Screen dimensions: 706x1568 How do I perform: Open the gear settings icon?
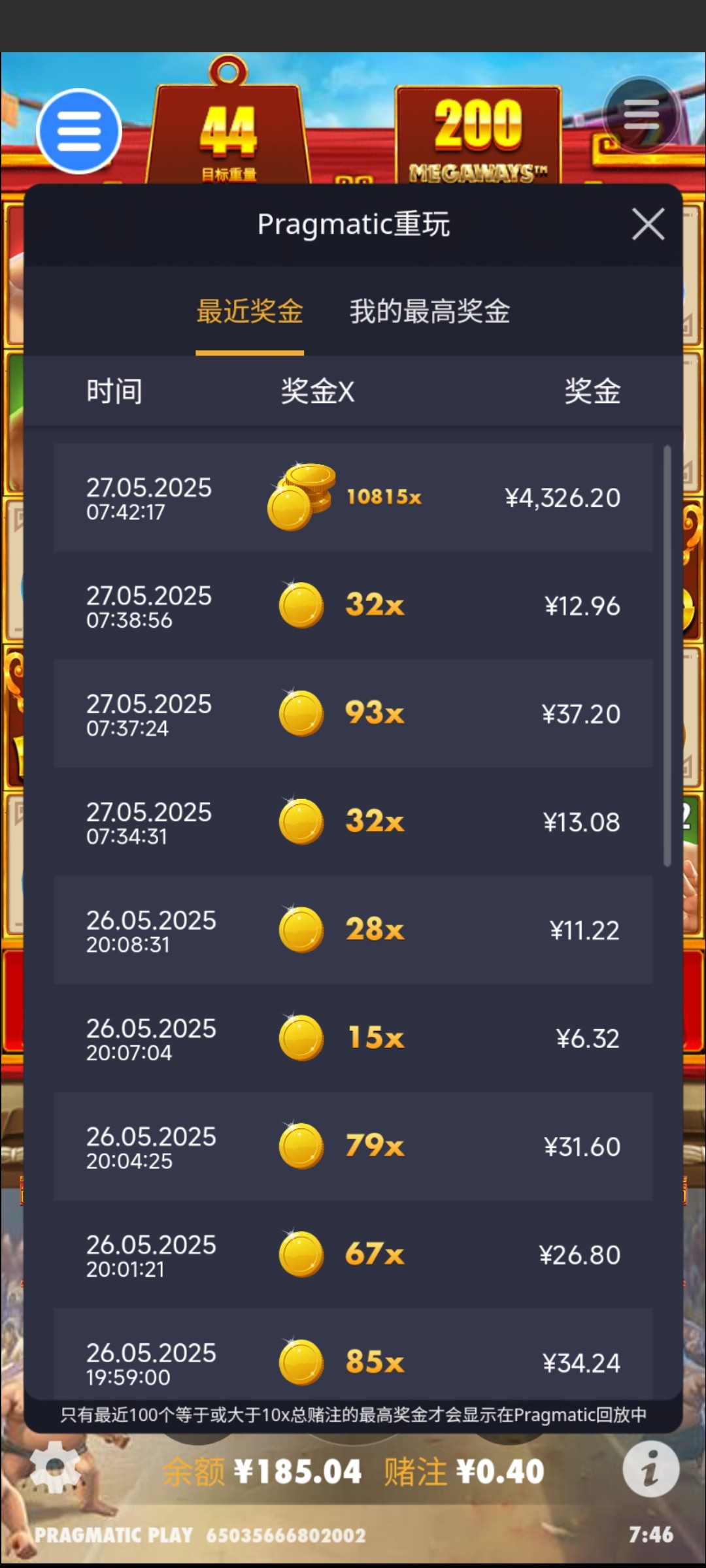coord(56,1467)
